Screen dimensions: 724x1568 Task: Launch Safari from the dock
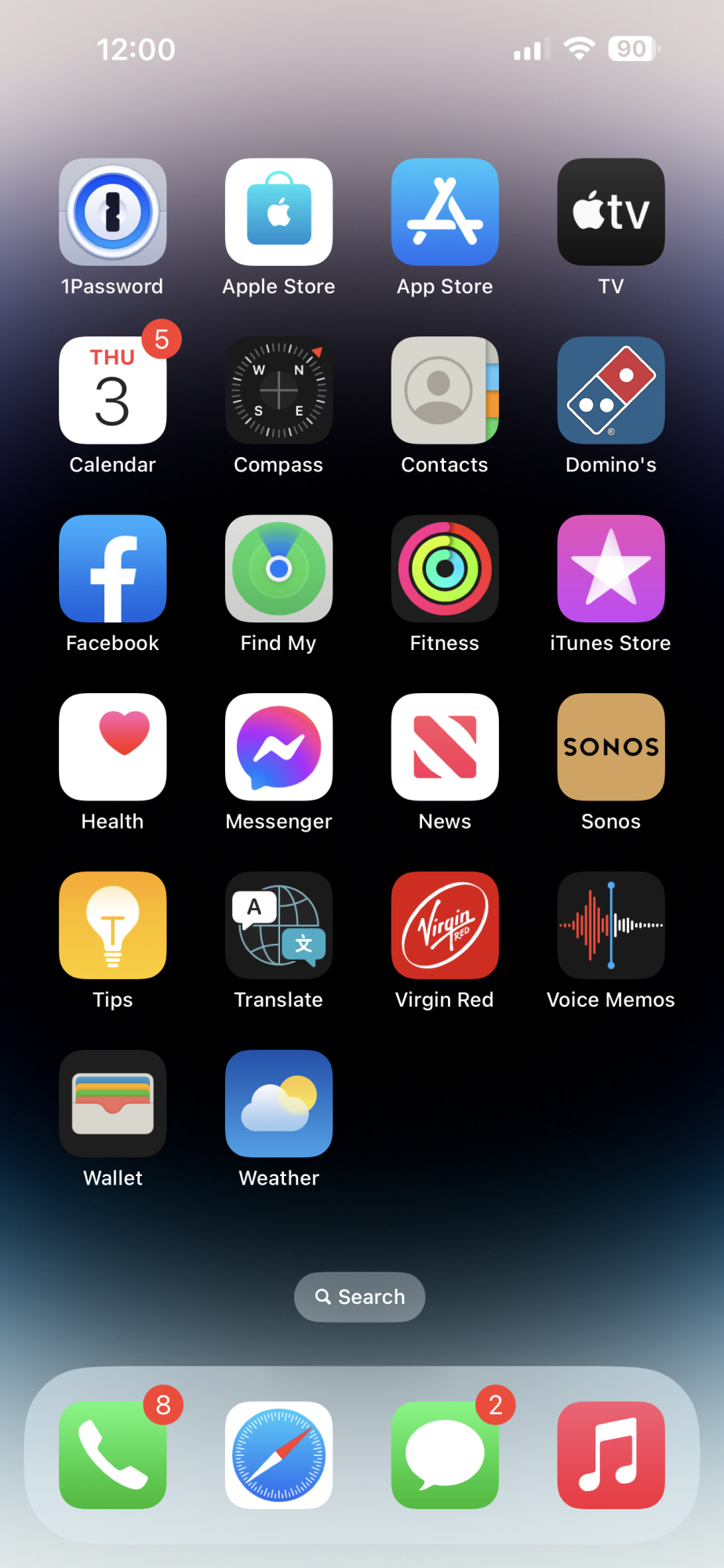[x=278, y=1455]
